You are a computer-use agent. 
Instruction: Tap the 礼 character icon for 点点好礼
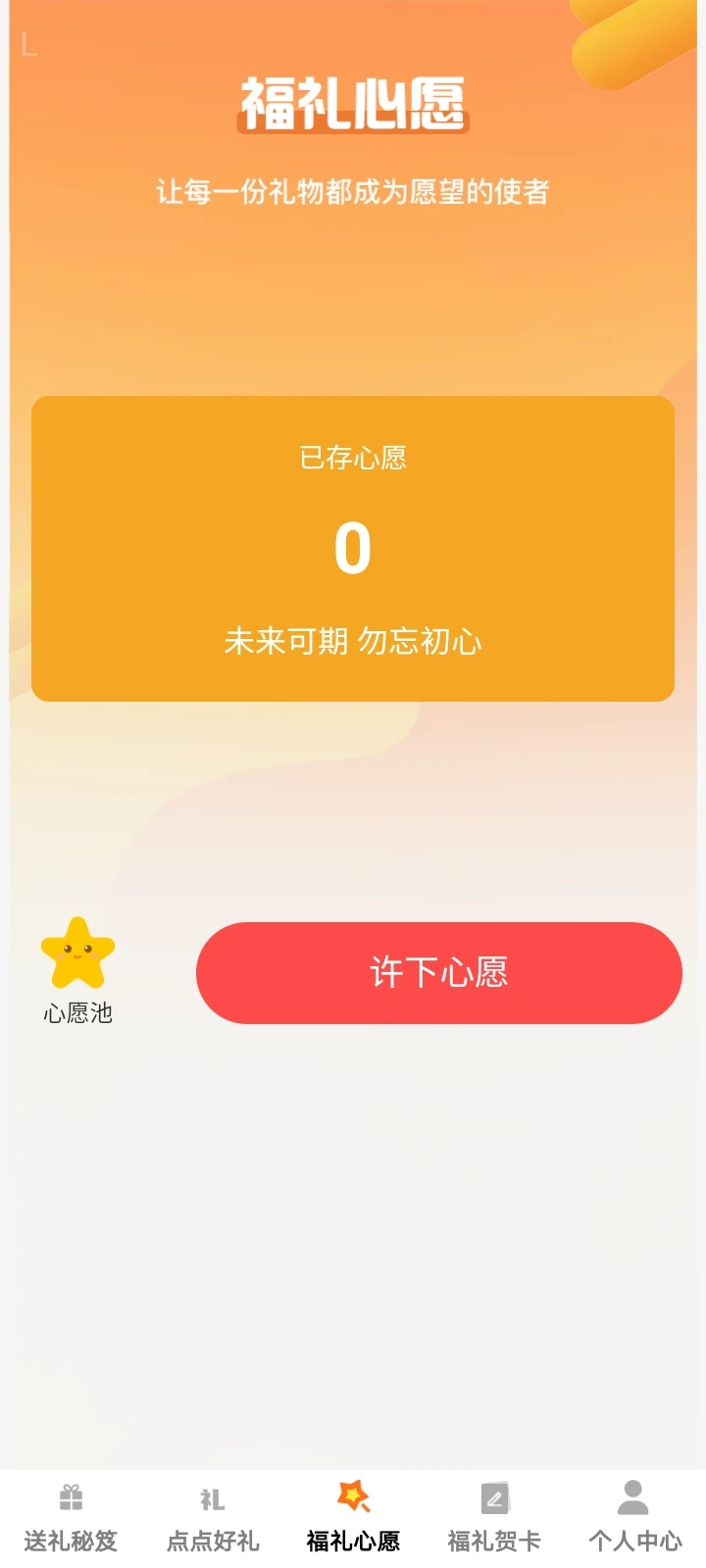click(x=210, y=1497)
